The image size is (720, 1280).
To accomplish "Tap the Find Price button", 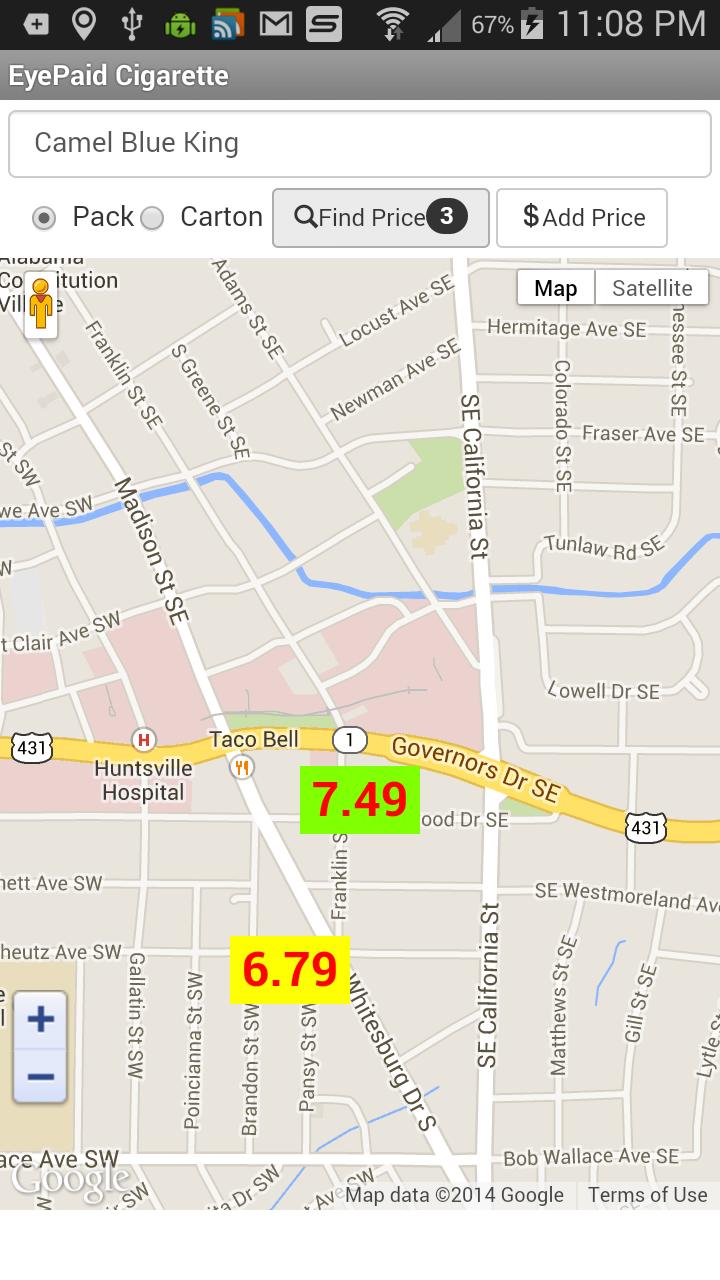I will pyautogui.click(x=381, y=217).
